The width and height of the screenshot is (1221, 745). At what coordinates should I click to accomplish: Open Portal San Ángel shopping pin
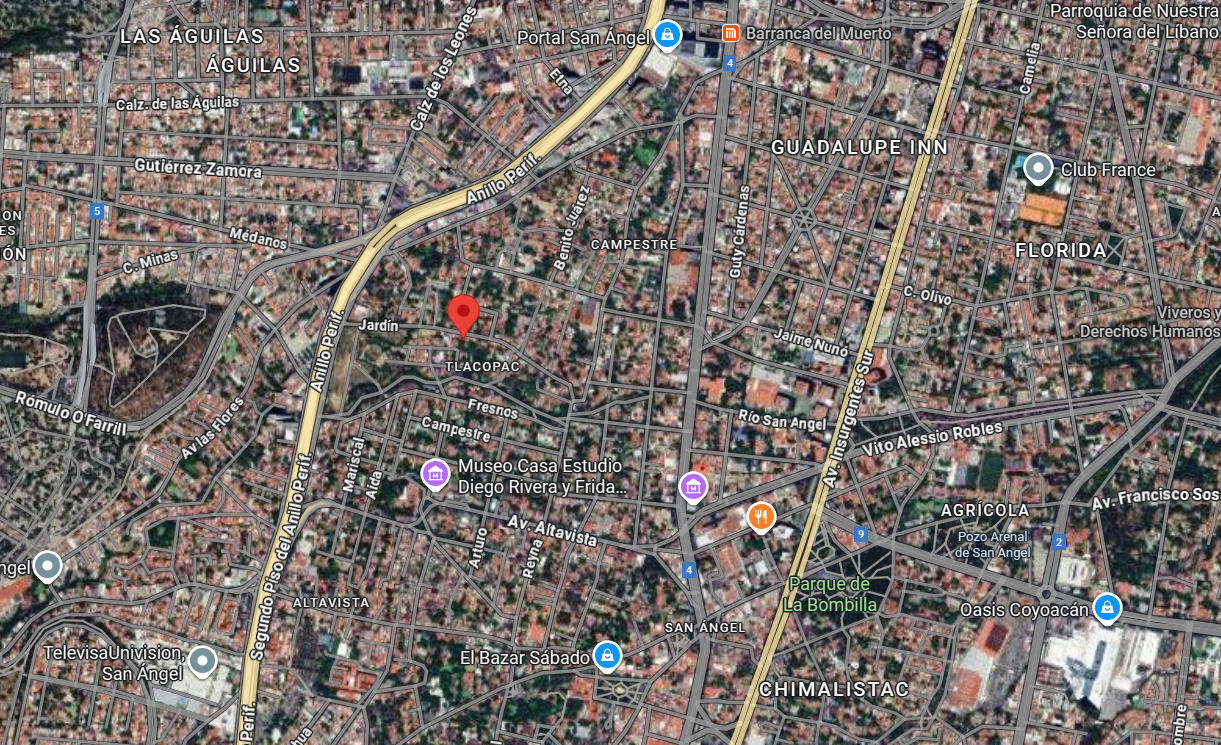point(667,36)
